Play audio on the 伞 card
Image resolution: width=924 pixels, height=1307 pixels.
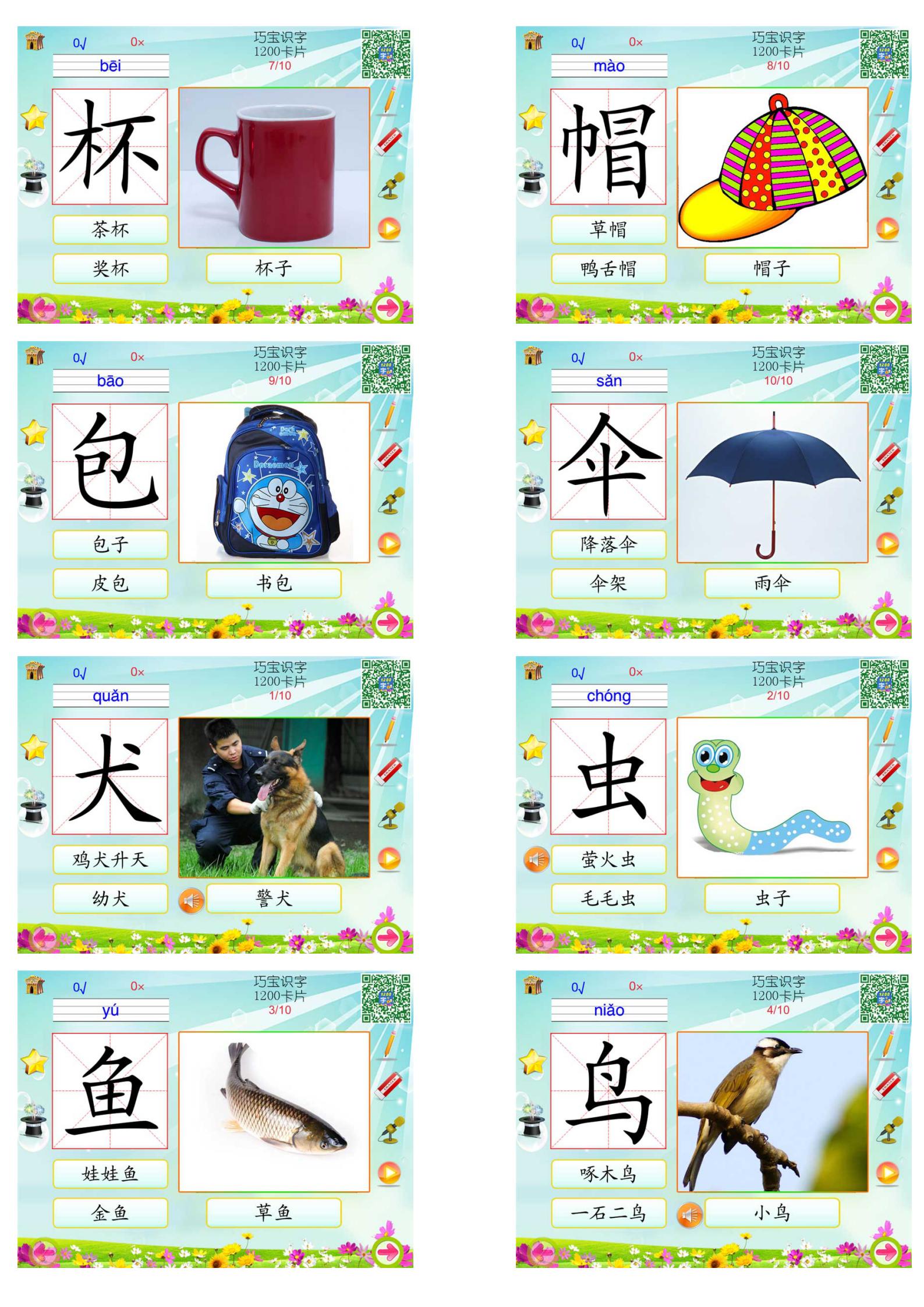pos(888,544)
